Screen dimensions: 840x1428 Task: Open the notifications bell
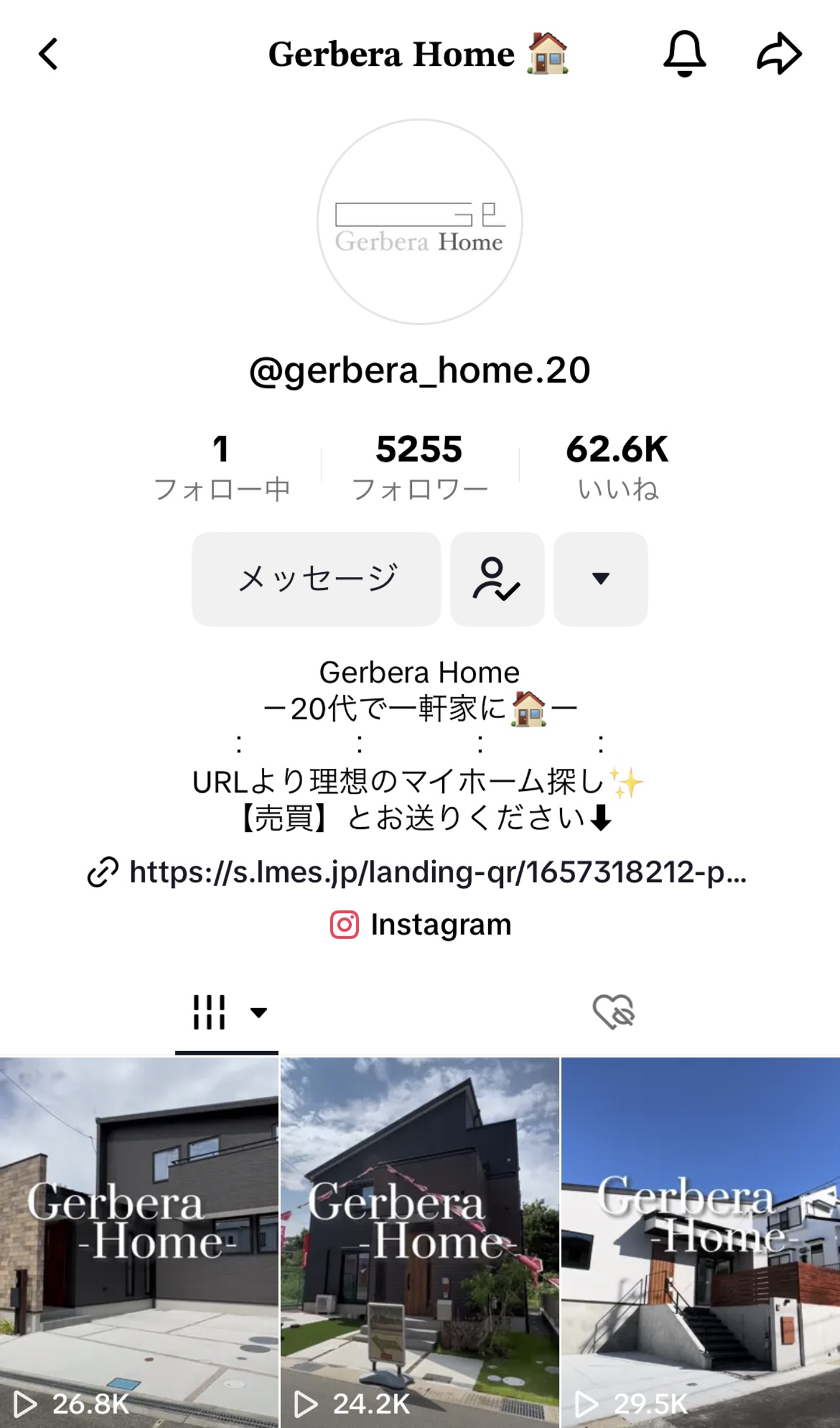684,54
